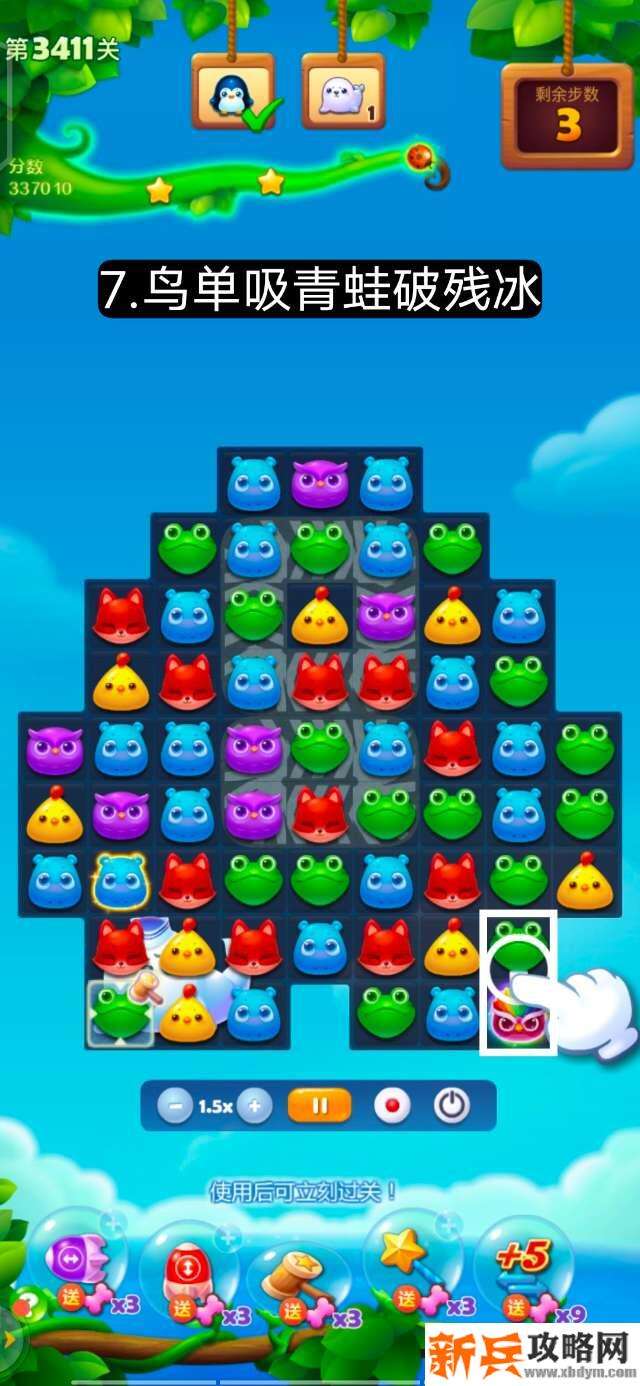Viewport: 640px width, 1386px height.
Task: Start recording with the red dot button
Action: point(391,1106)
